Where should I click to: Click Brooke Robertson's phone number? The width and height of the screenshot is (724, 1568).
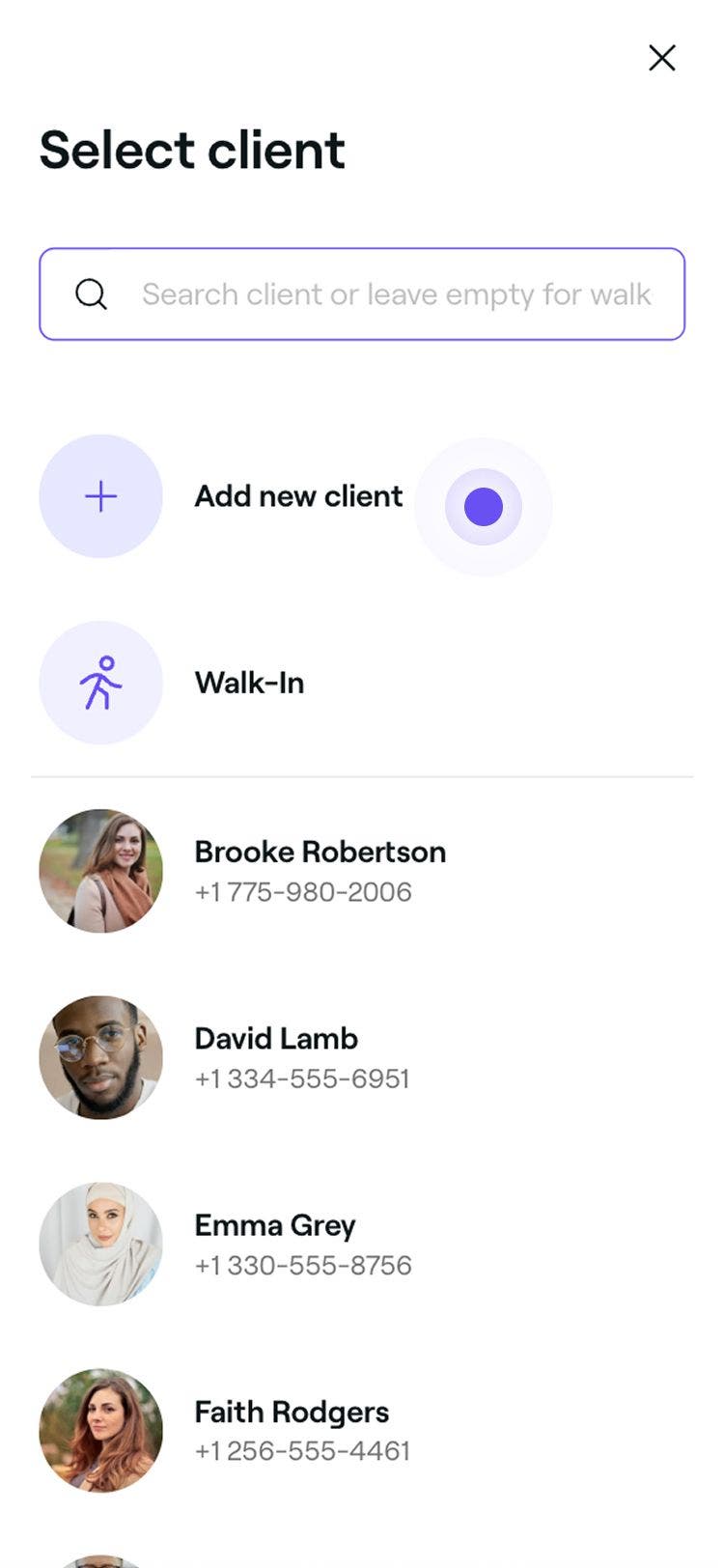pos(303,892)
